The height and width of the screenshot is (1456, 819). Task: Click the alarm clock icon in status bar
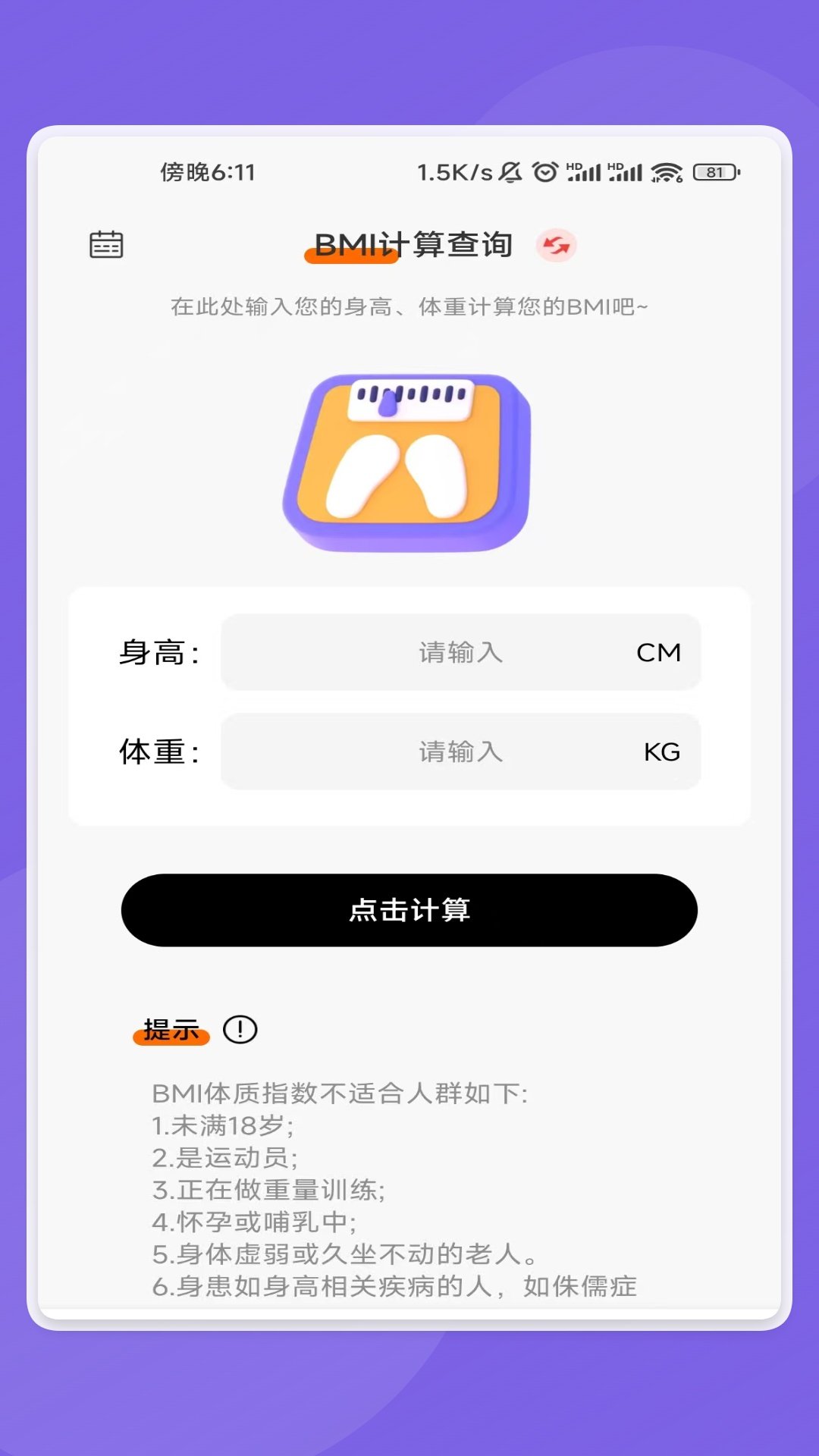pyautogui.click(x=544, y=172)
